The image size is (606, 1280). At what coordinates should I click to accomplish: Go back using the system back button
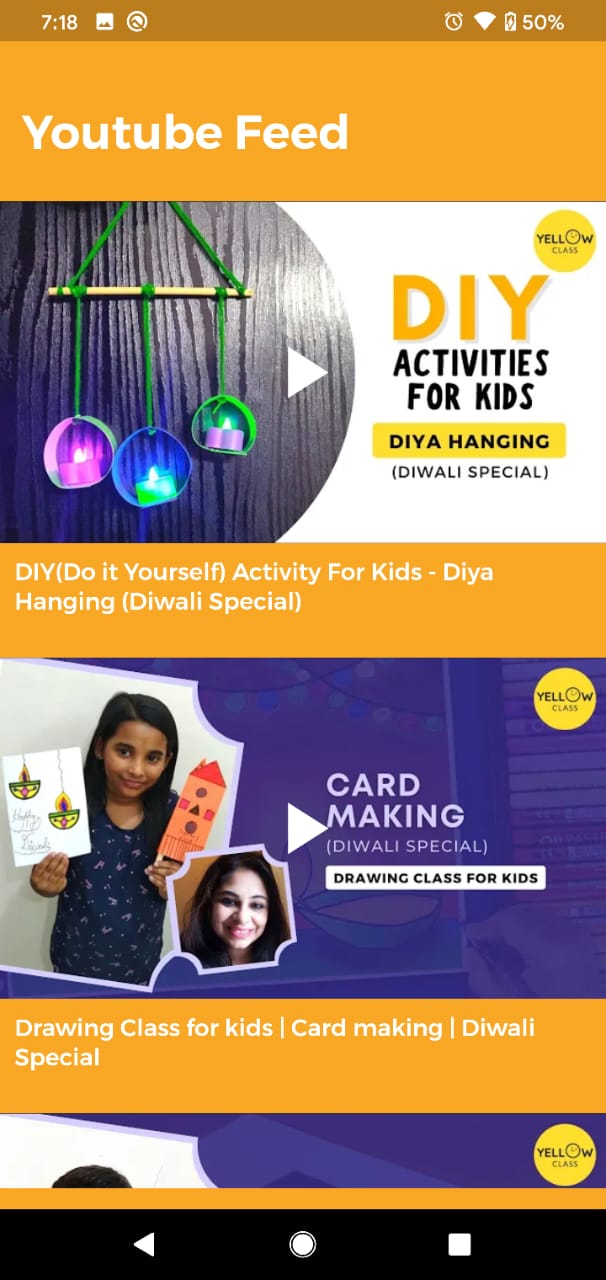coord(144,1244)
